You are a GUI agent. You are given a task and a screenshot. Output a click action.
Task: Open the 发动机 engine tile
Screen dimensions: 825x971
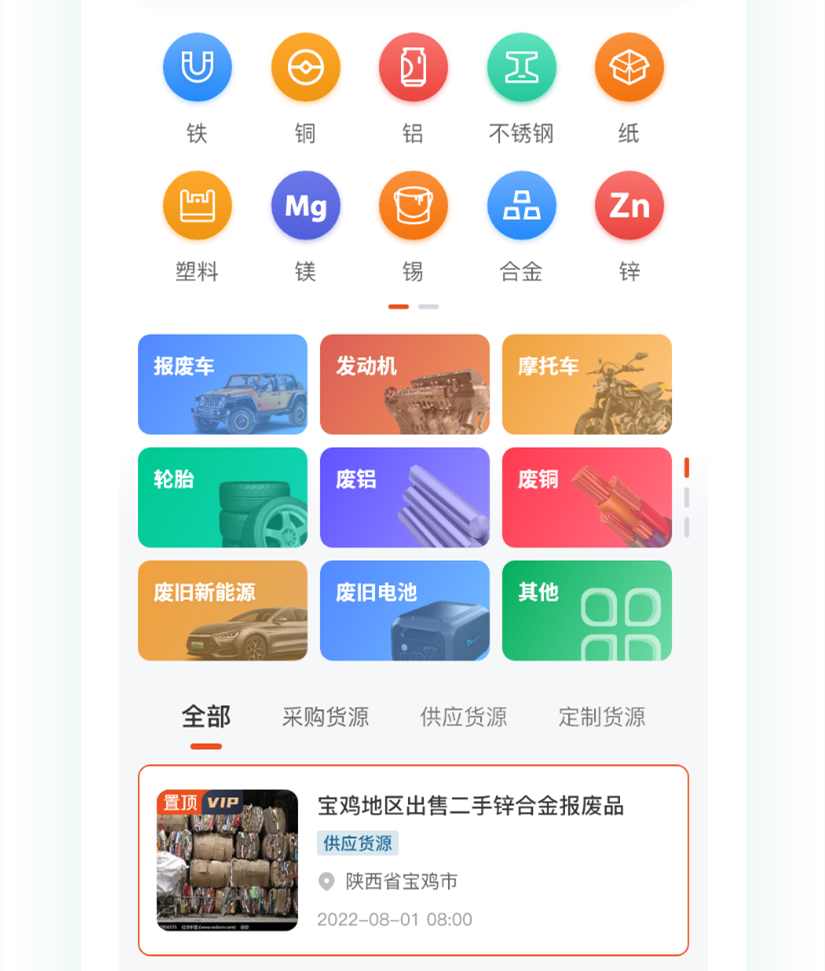point(404,384)
